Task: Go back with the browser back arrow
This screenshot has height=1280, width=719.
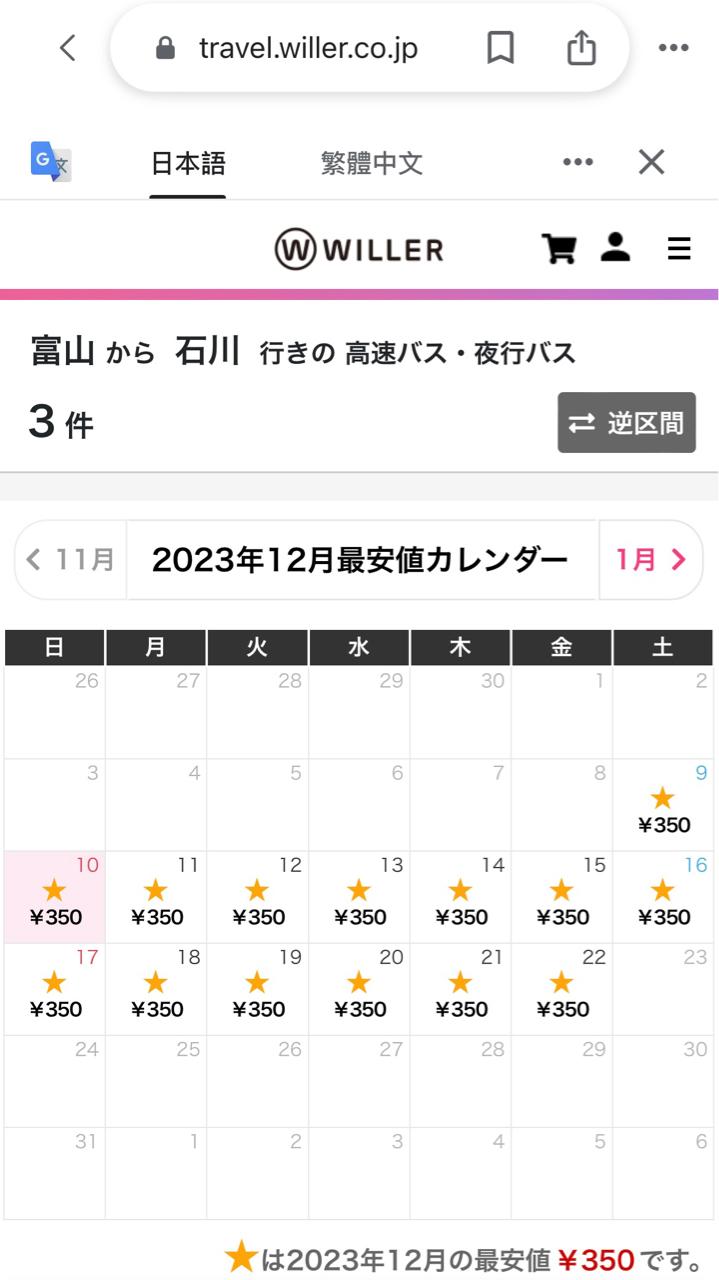Action: coord(67,47)
